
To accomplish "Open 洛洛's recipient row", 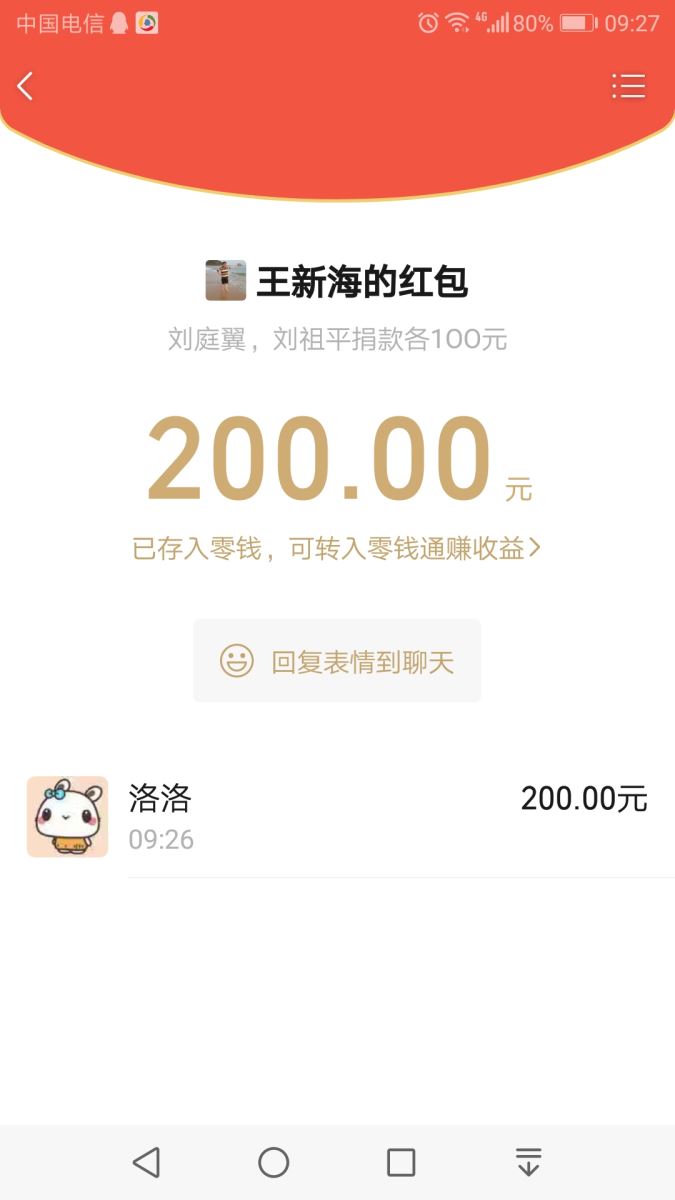I will pyautogui.click(x=337, y=816).
